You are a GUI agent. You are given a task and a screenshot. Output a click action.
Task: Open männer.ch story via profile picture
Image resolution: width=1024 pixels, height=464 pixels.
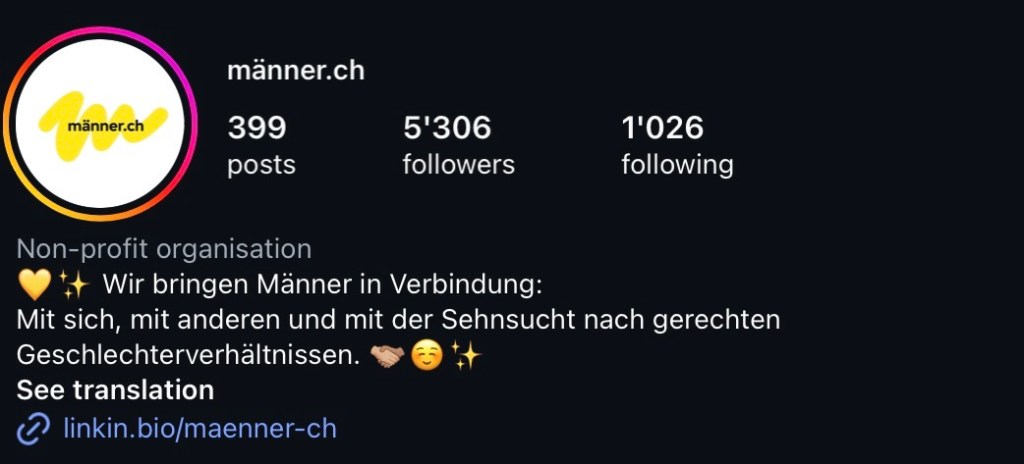[x=102, y=125]
